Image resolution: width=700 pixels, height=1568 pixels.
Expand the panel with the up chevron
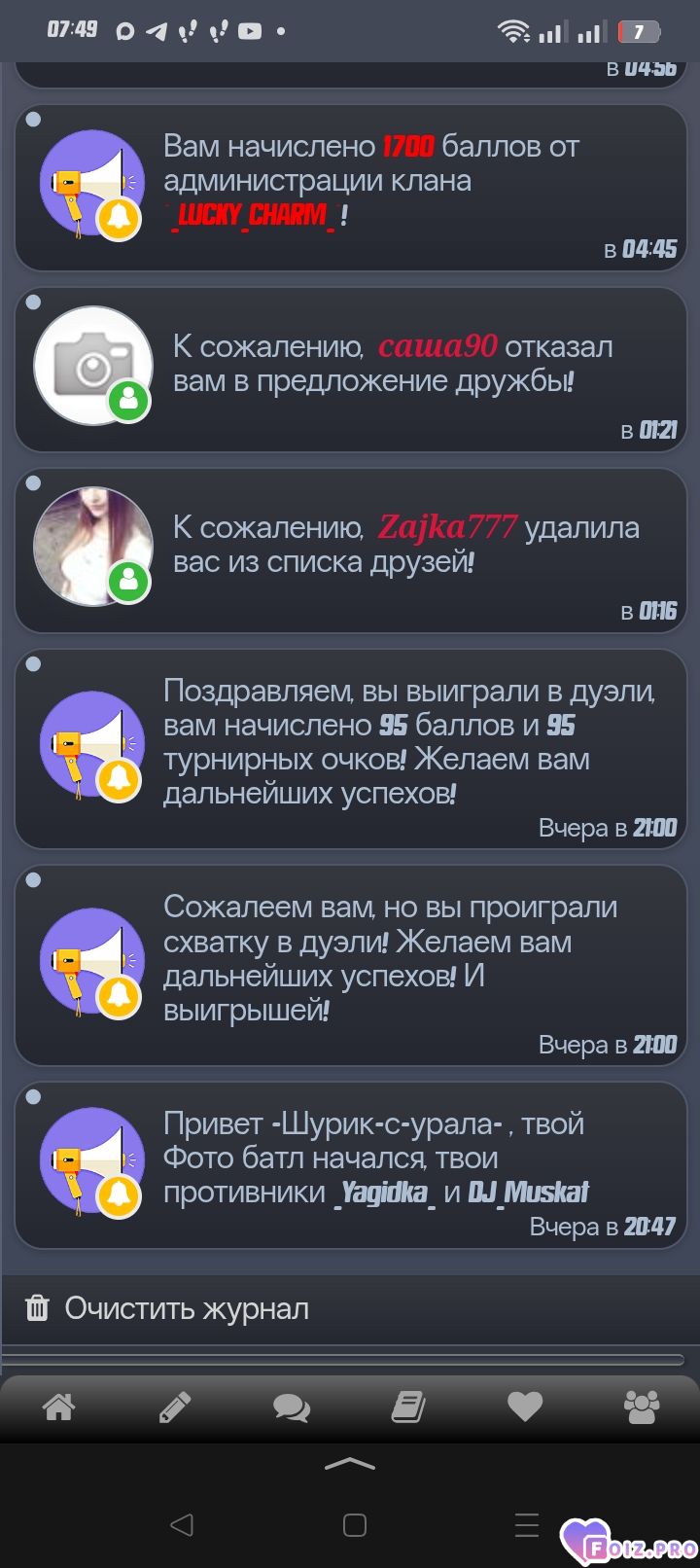coord(350,1464)
